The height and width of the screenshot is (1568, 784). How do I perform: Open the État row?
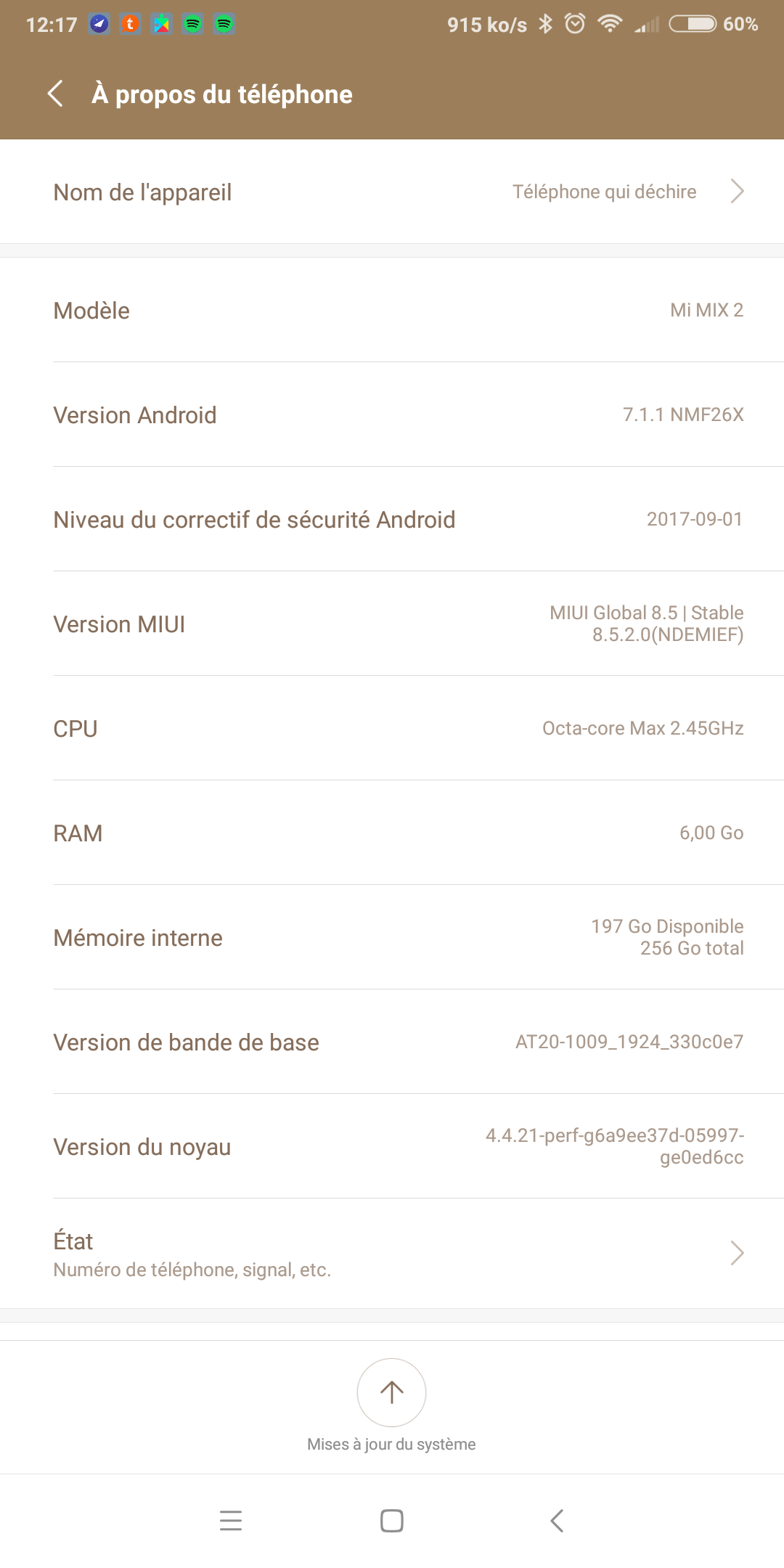pos(392,1254)
